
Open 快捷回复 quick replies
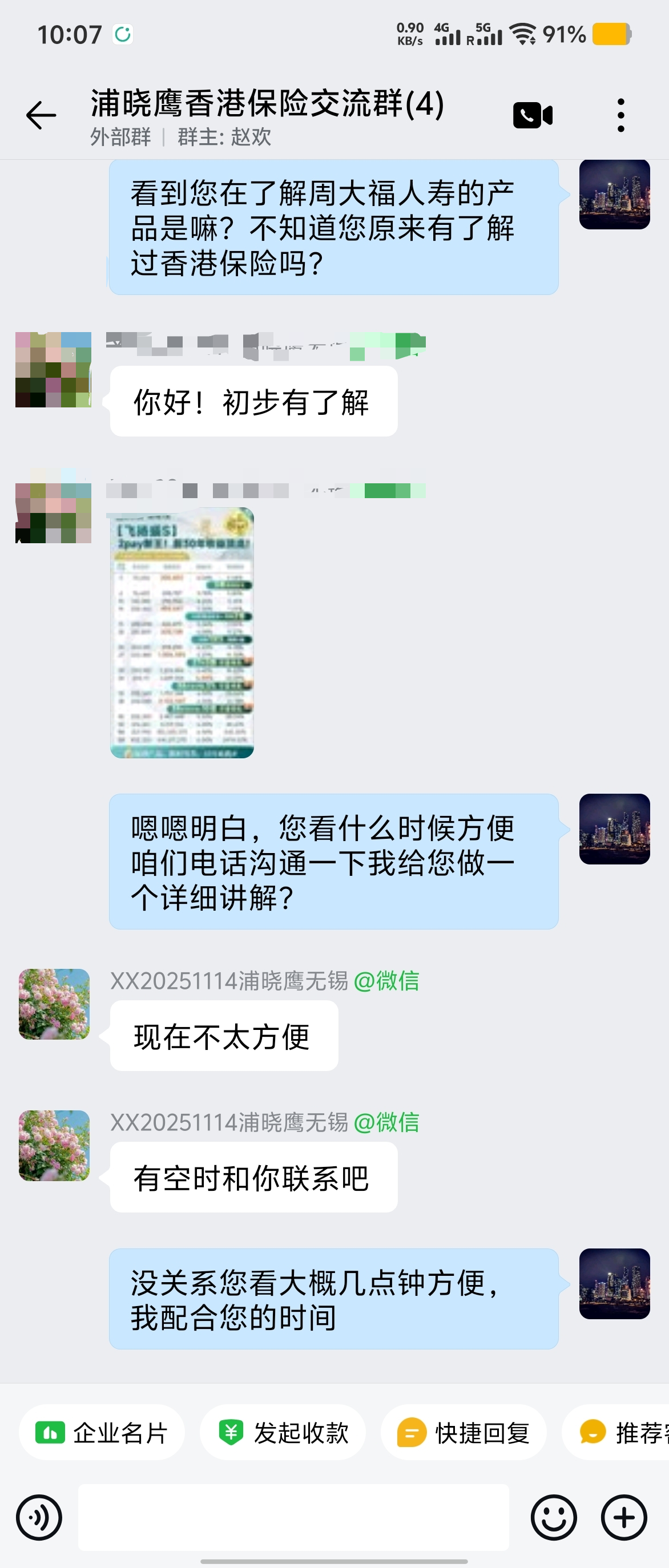click(x=464, y=1433)
